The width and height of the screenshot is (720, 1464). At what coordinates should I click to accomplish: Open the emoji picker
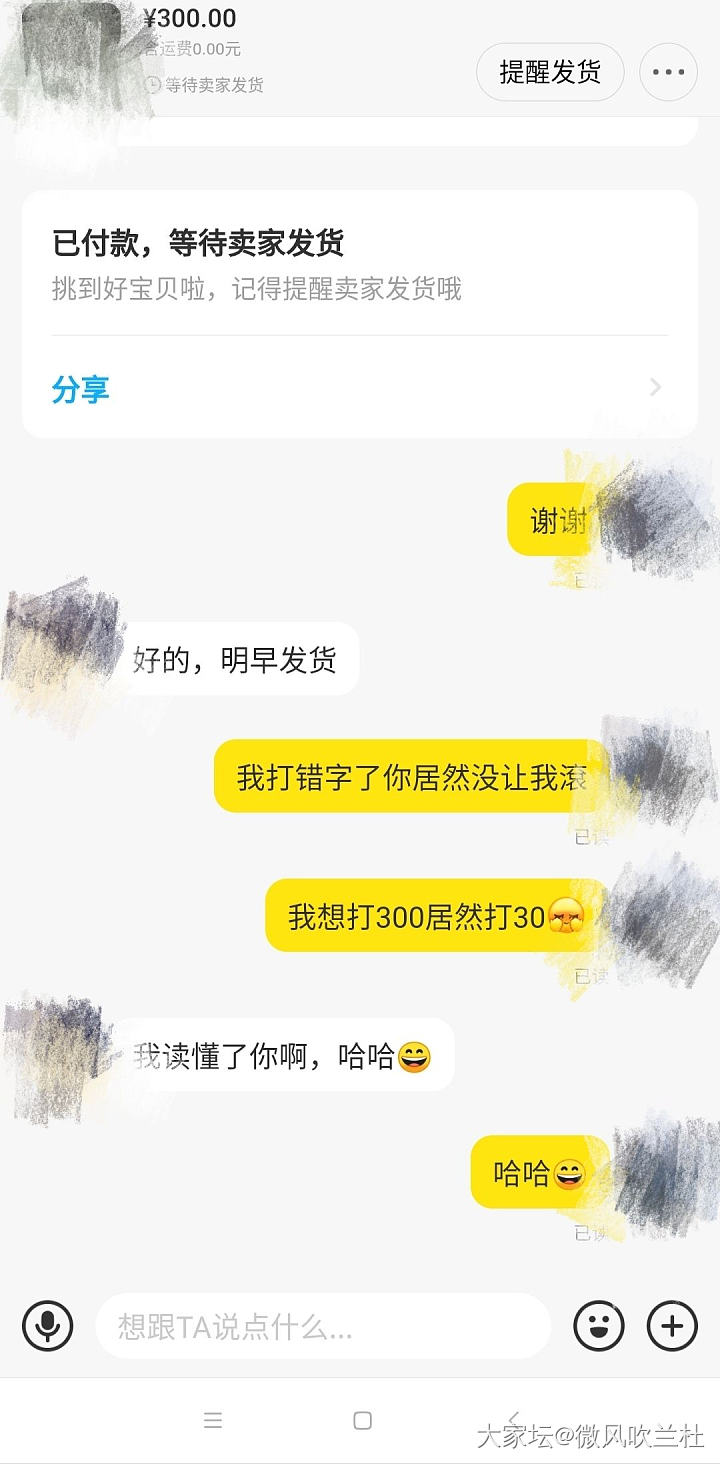coord(598,1326)
